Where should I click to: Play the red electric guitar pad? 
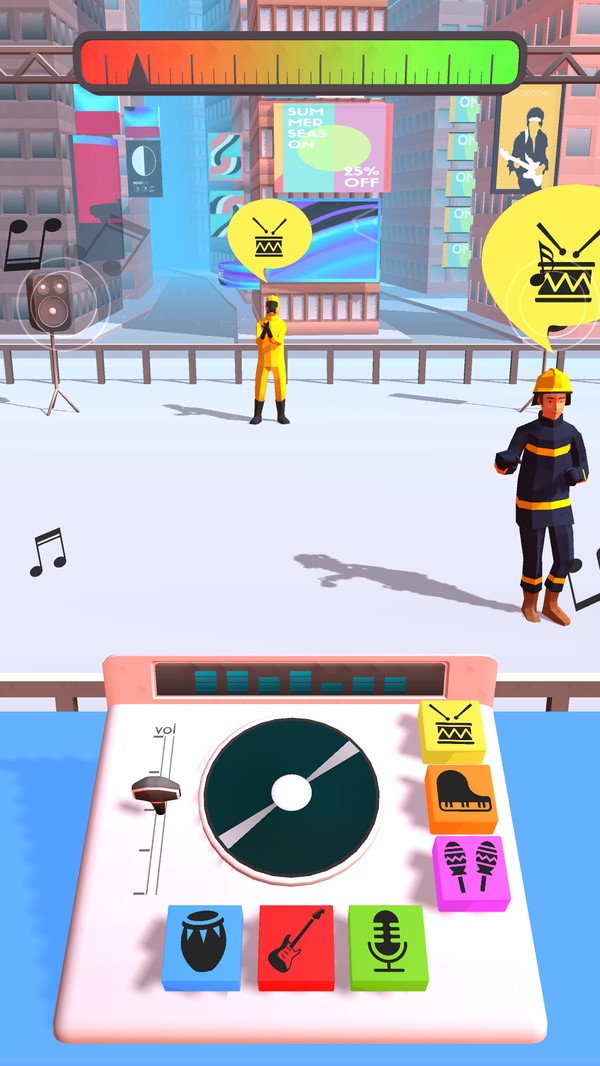(296, 943)
